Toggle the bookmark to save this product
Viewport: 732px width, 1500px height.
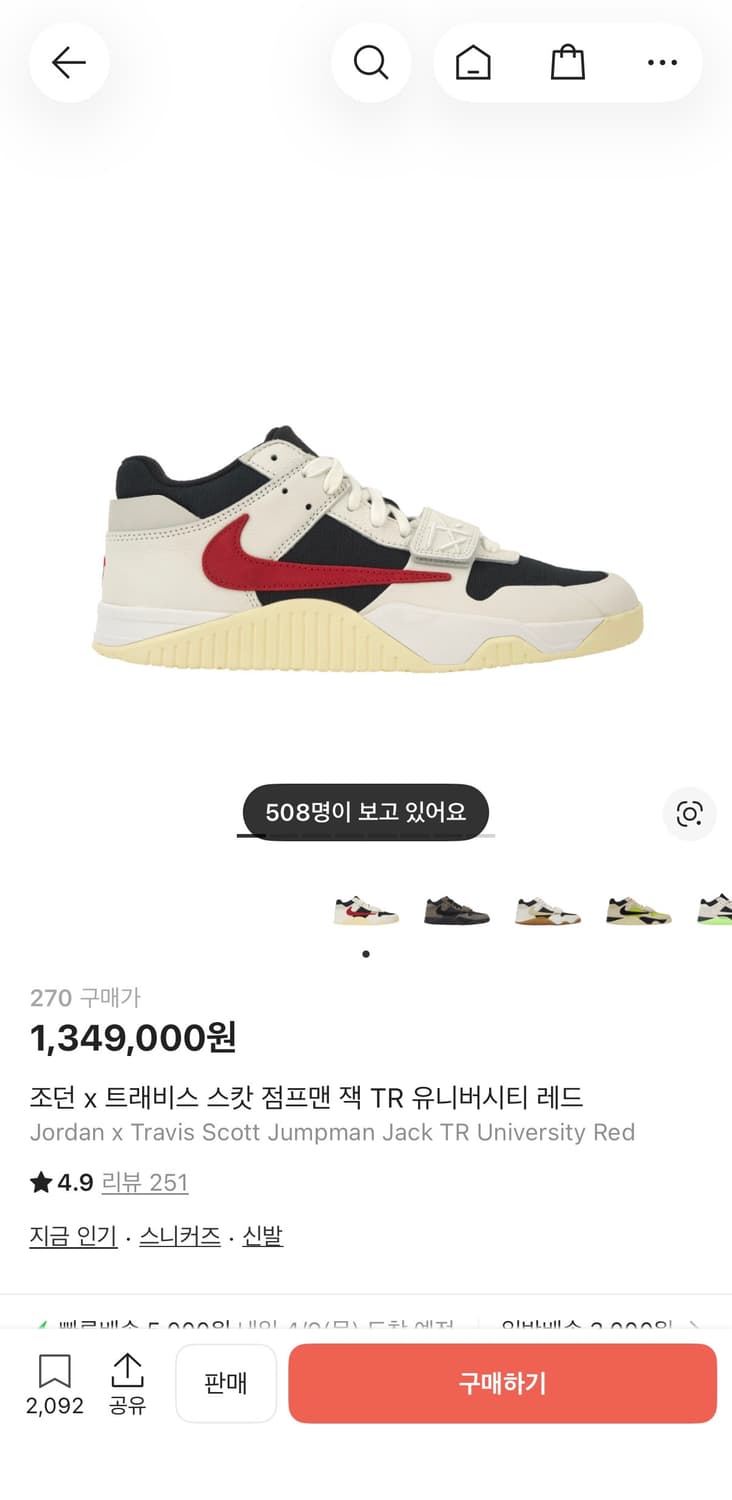coord(54,1372)
